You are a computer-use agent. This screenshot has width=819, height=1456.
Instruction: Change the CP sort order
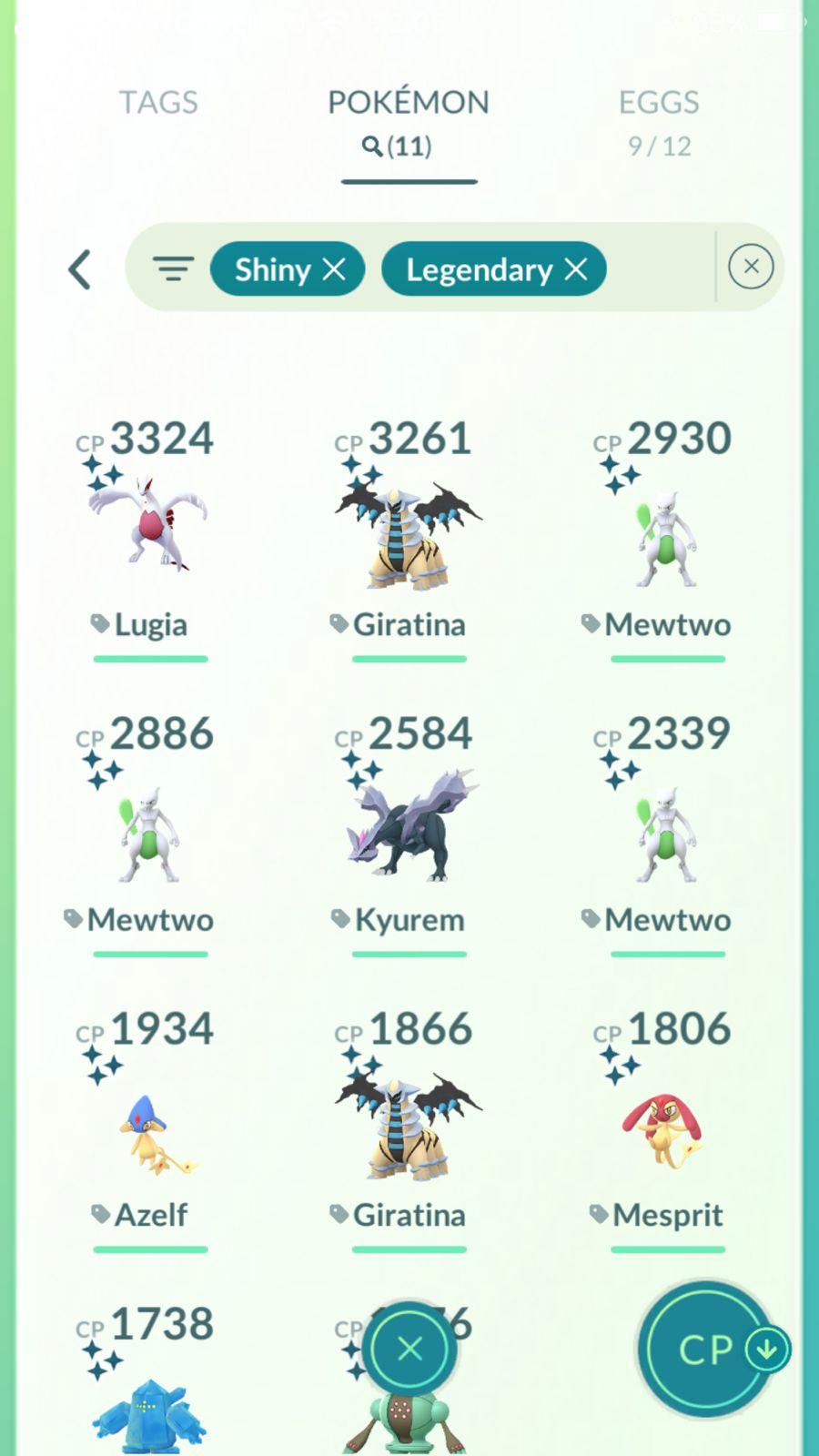[x=708, y=1349]
